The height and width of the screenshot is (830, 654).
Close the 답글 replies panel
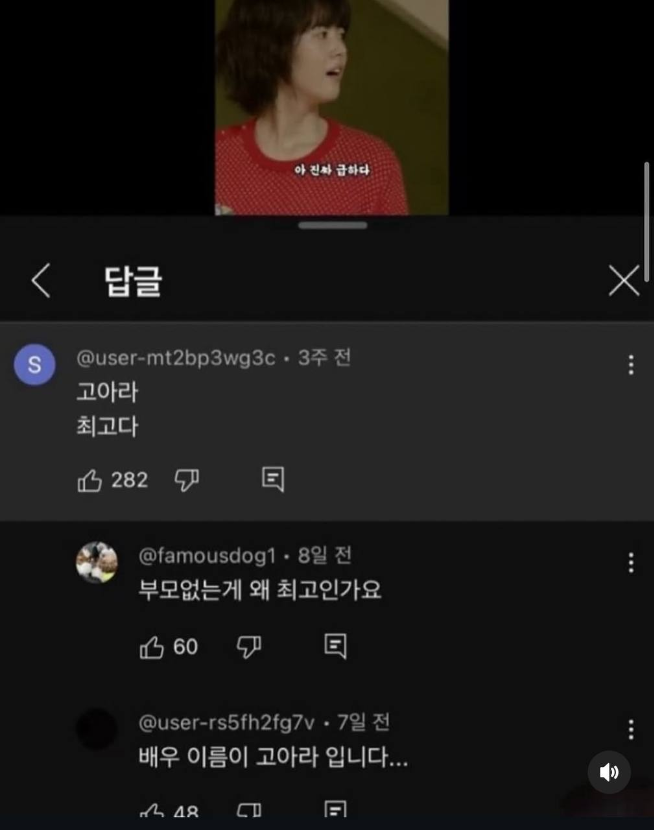(x=624, y=281)
